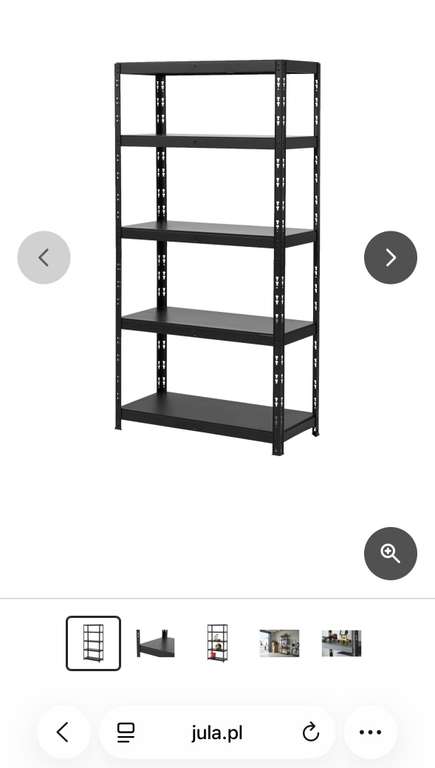View the thumbnail of the shelf with items
Viewport: 435px width, 768px height.
coord(217,643)
